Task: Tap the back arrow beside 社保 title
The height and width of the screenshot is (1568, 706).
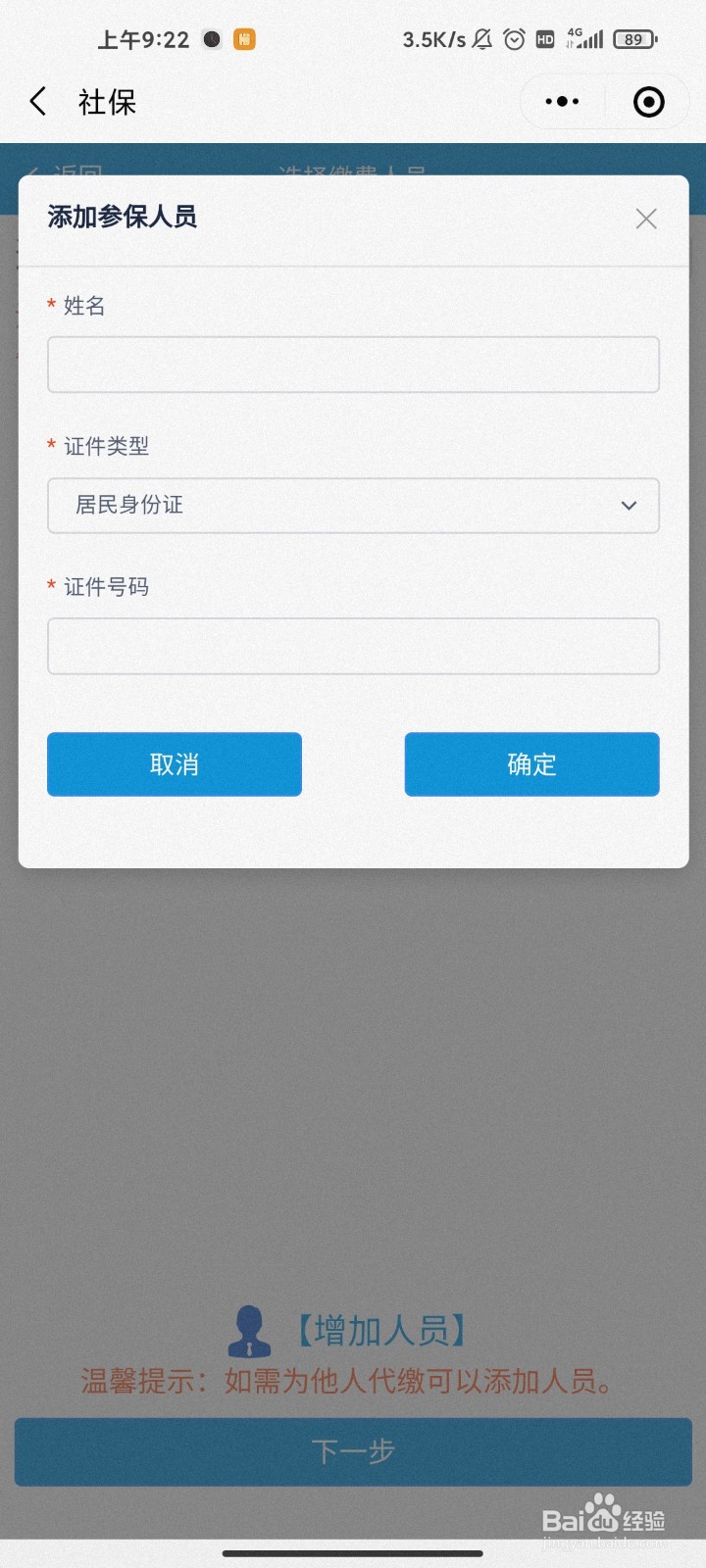Action: [37, 101]
